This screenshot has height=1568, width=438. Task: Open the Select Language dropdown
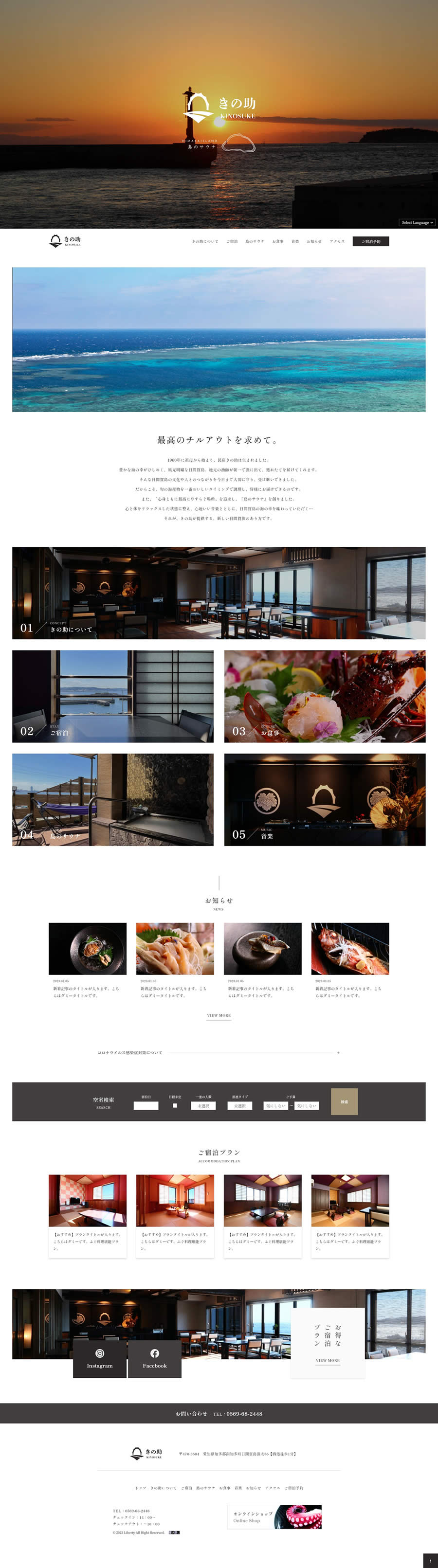click(x=417, y=222)
